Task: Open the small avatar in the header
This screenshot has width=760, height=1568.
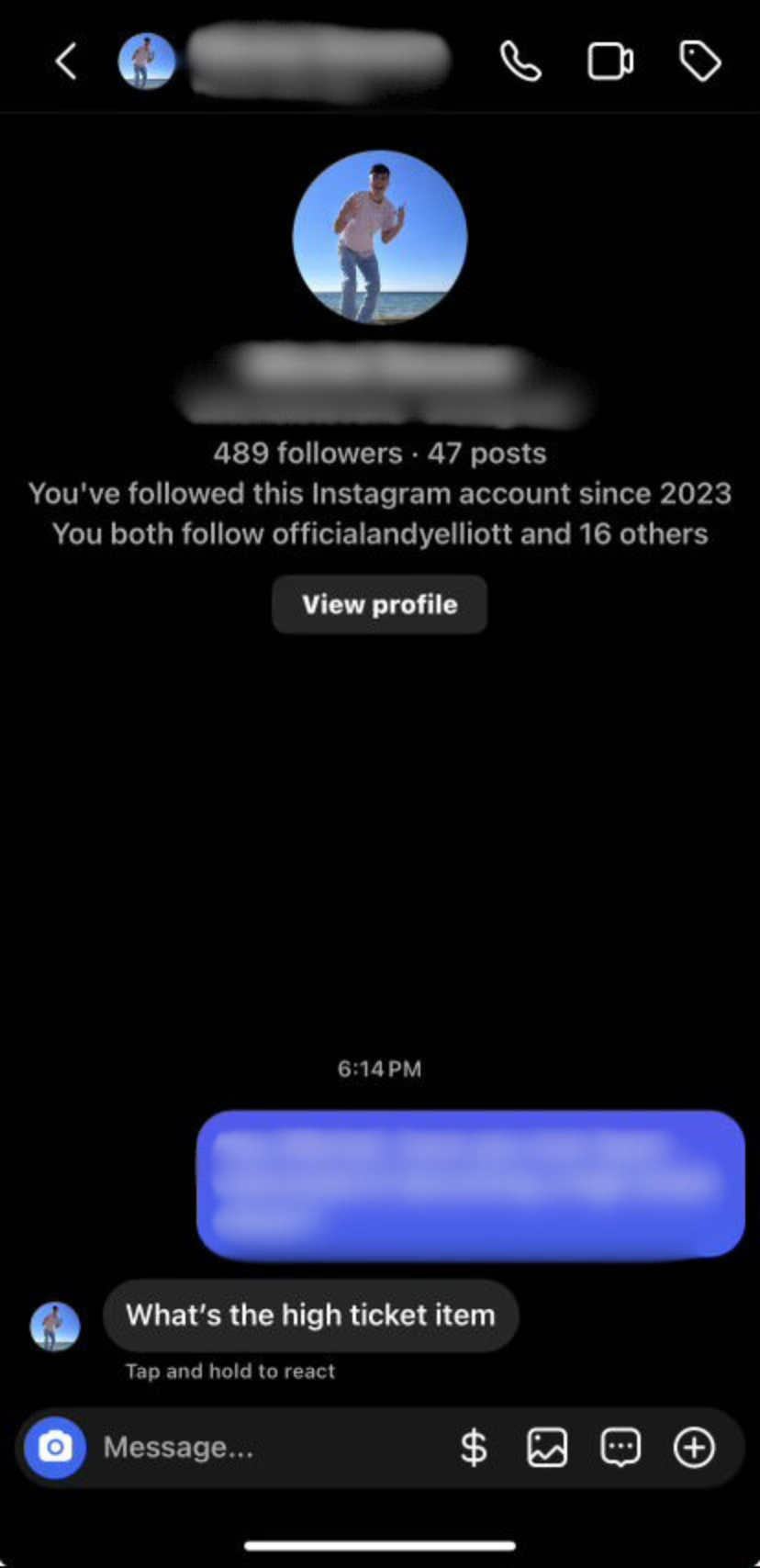Action: (x=147, y=62)
